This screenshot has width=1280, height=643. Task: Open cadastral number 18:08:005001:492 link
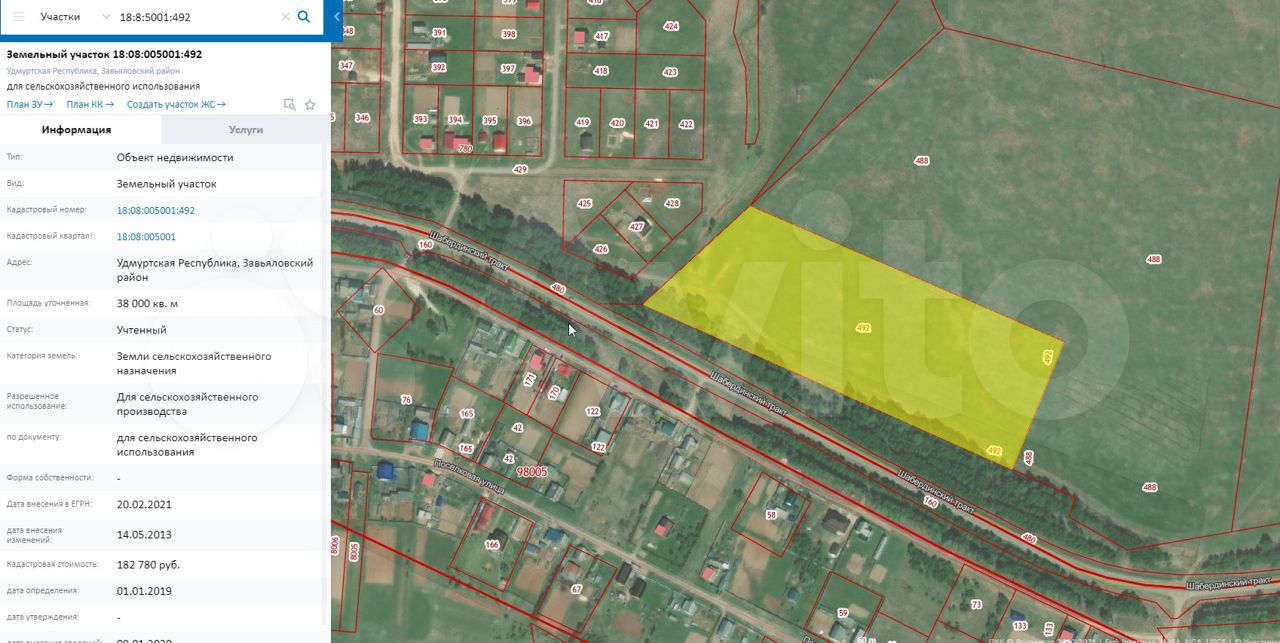155,211
